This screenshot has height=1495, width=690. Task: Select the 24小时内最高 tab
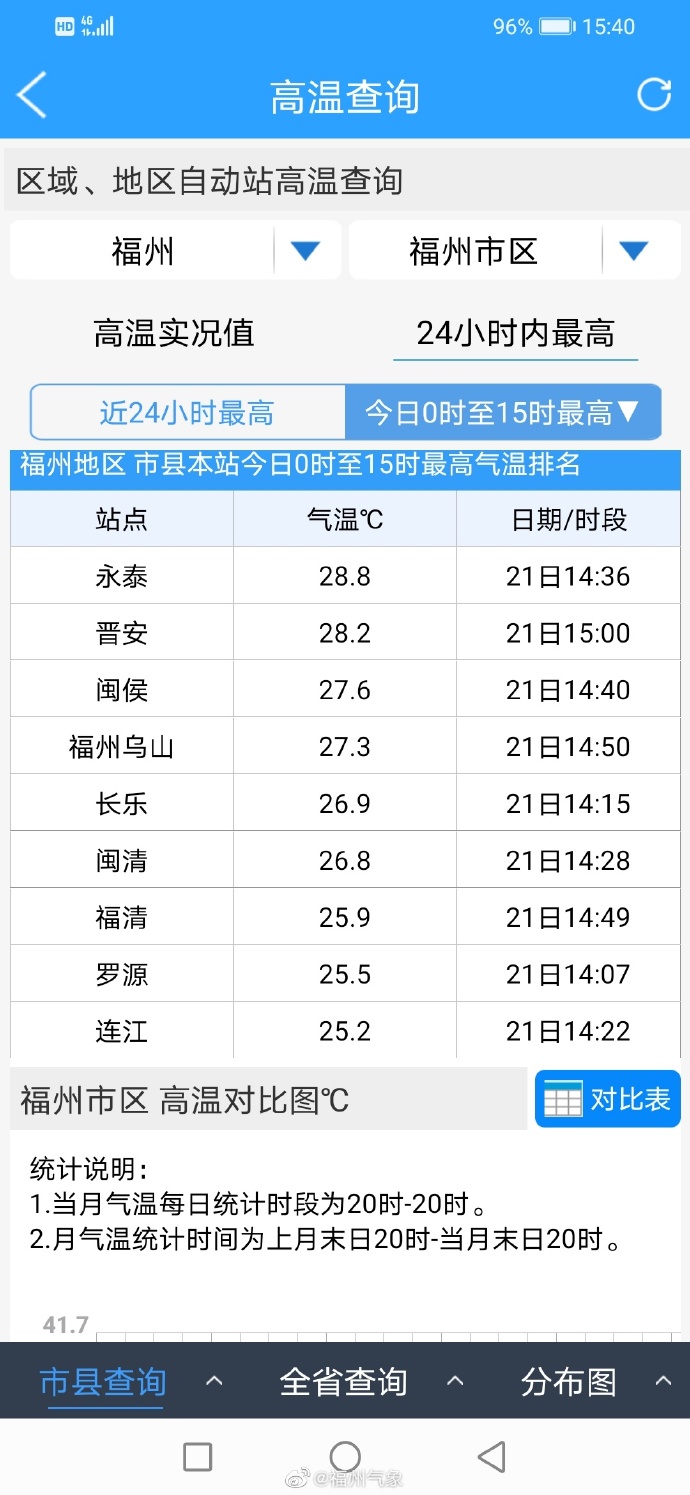click(515, 333)
